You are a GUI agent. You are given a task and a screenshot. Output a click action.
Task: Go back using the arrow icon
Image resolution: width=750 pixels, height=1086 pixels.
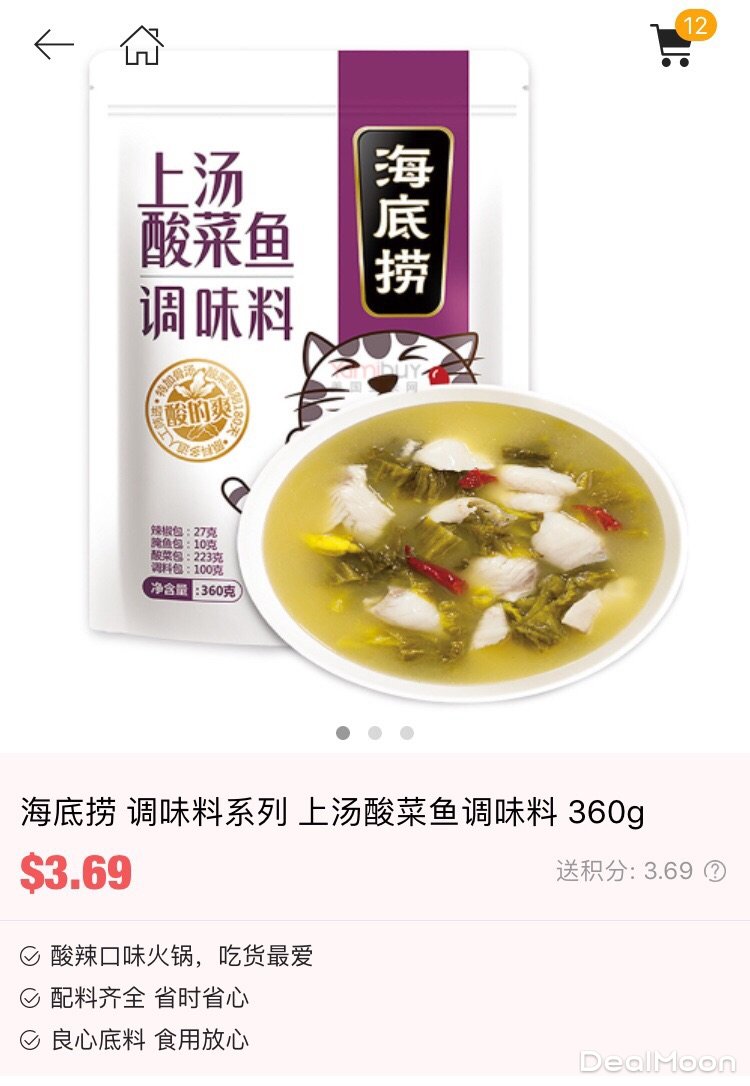tap(54, 45)
